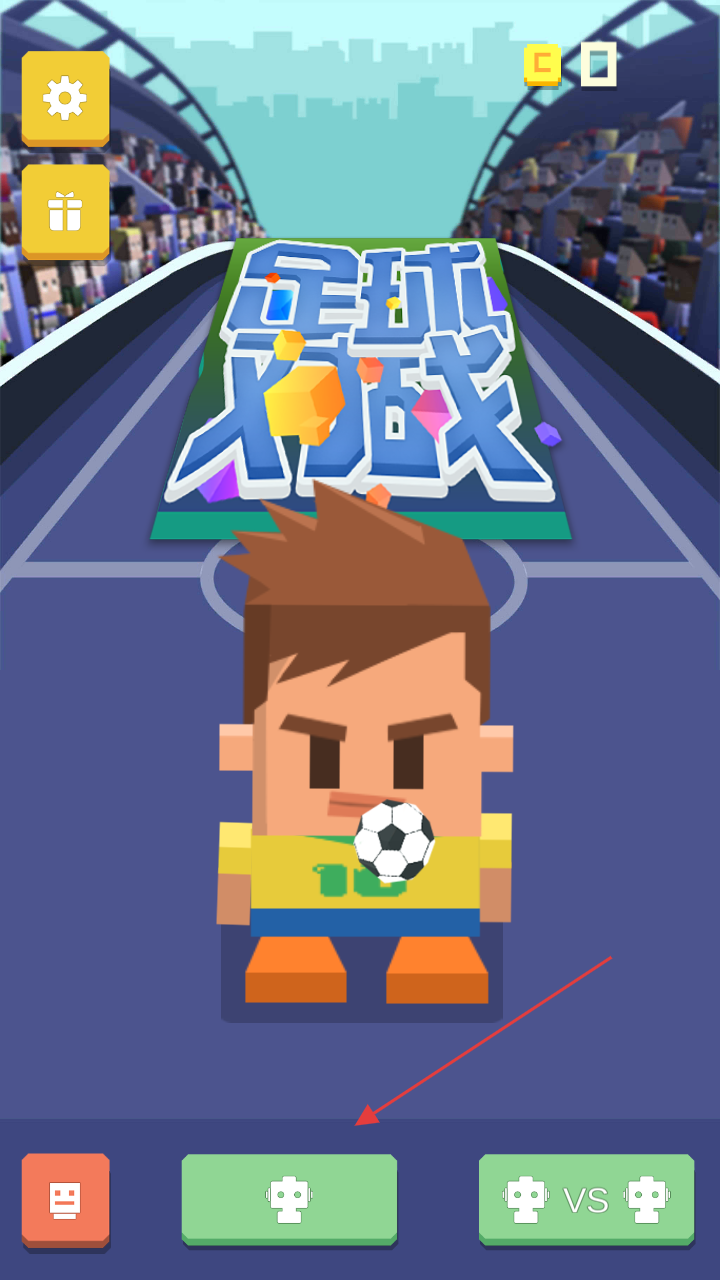Start a two-player VS match
The width and height of the screenshot is (720, 1280).
586,1198
